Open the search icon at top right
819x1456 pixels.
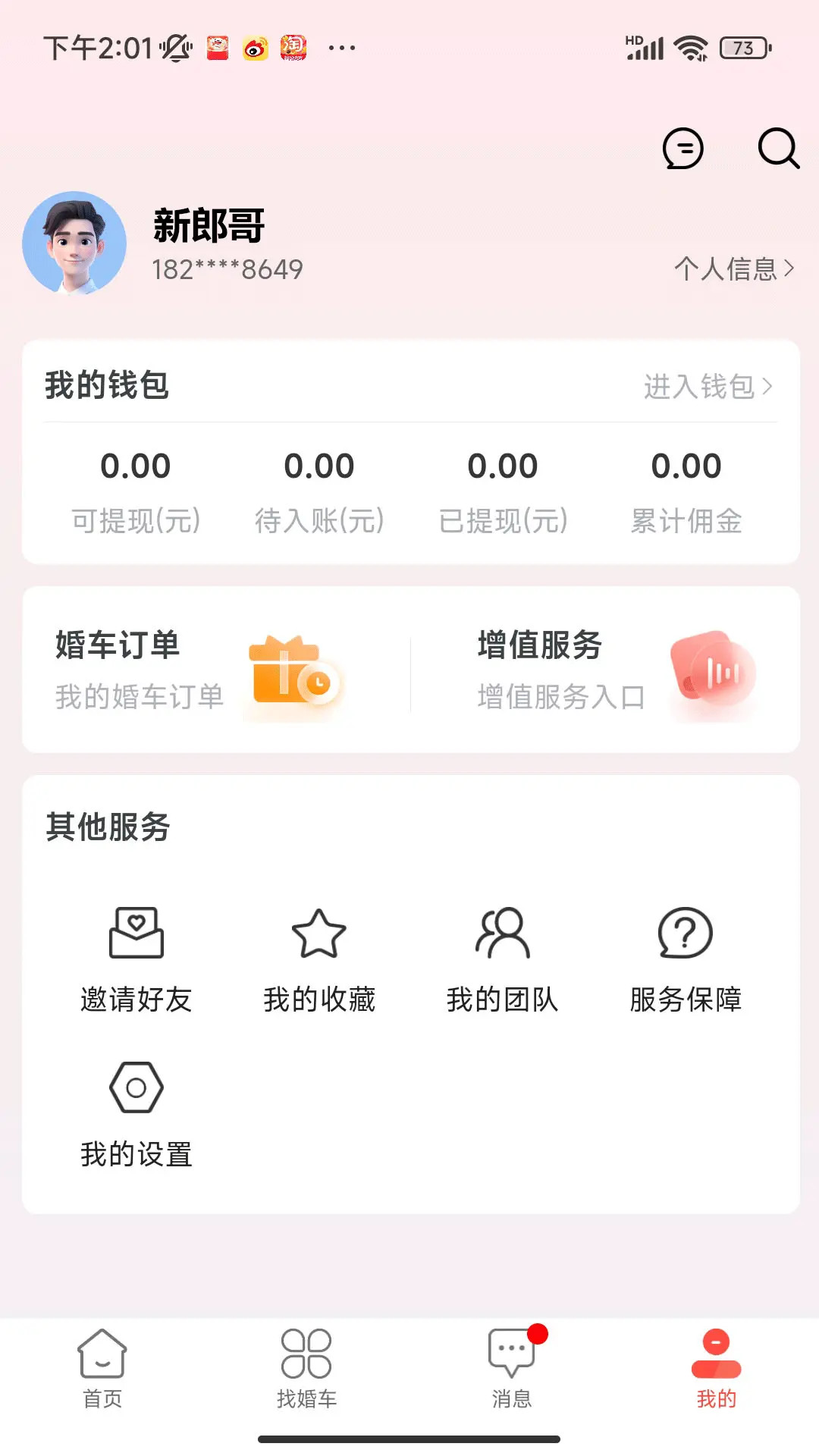pyautogui.click(x=777, y=149)
